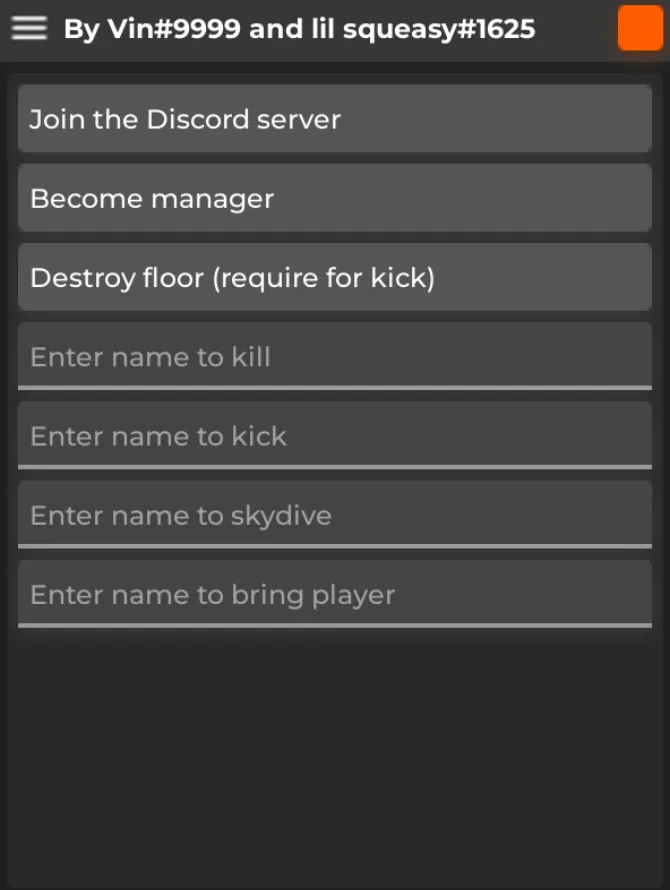Tap Join the Discord server
The width and height of the screenshot is (670, 890).
pos(334,119)
